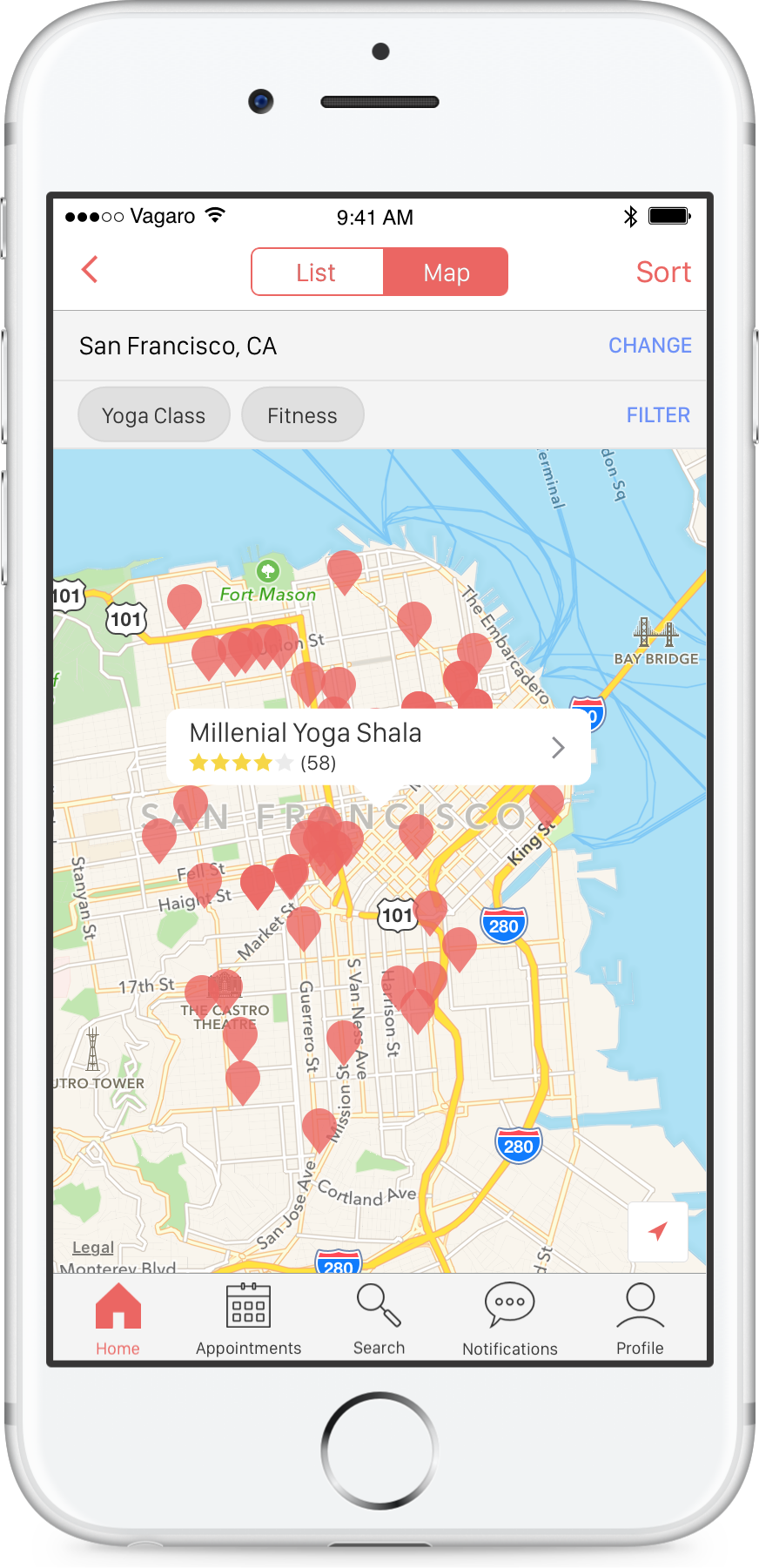The width and height of the screenshot is (759, 1568).
Task: Center map on my current location
Action: pos(658,1231)
